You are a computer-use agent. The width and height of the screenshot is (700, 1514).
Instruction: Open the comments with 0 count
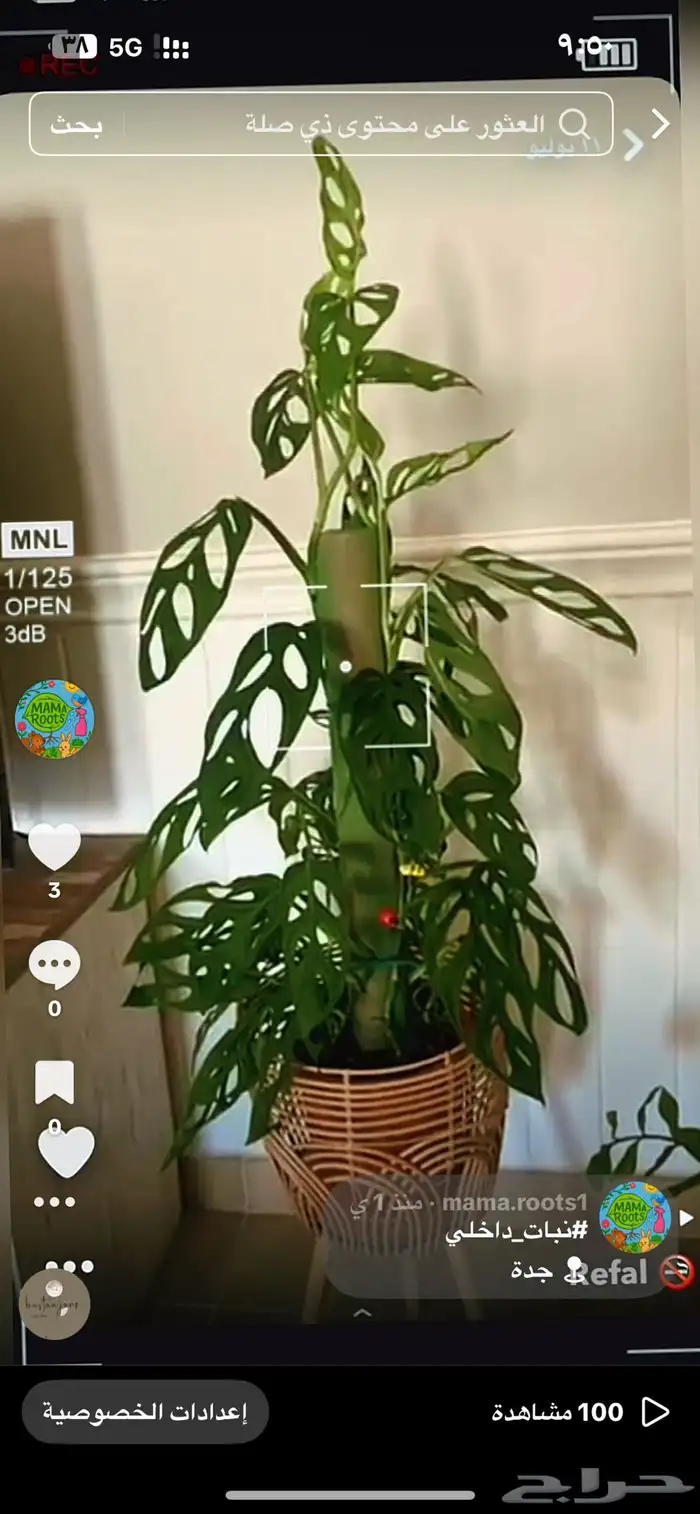(54, 966)
